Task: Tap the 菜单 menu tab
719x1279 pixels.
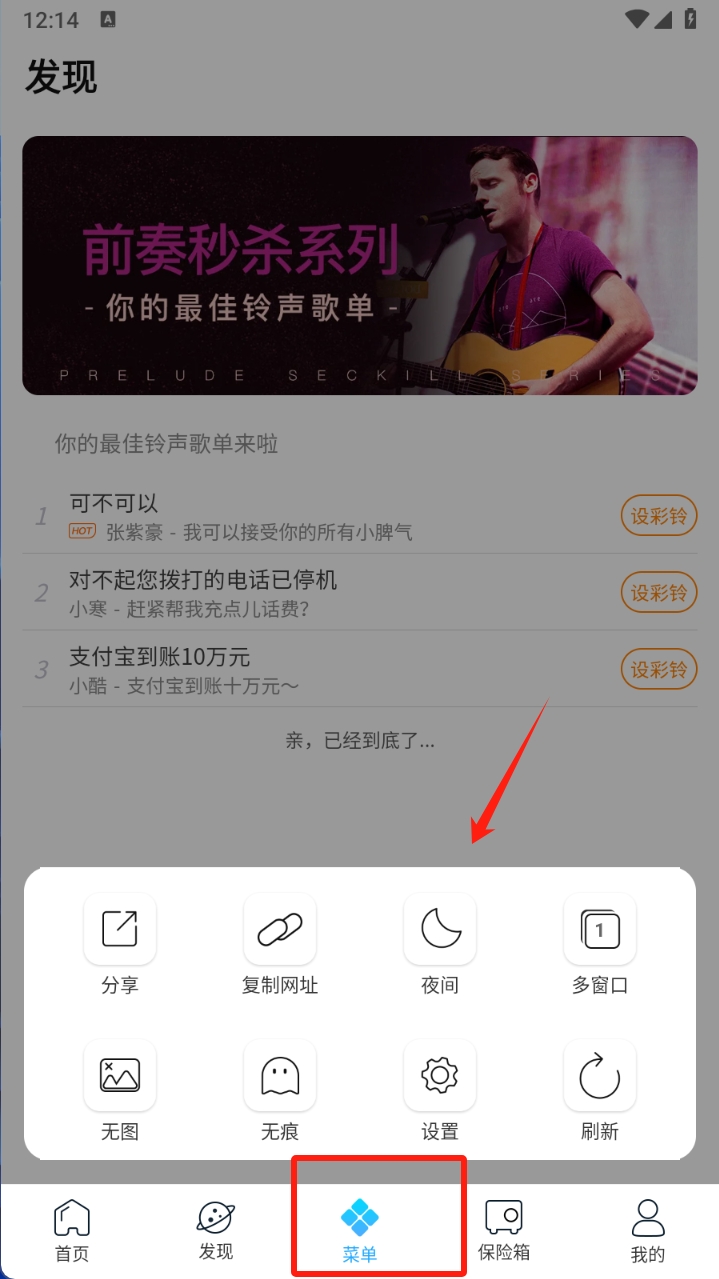Action: 360,1231
